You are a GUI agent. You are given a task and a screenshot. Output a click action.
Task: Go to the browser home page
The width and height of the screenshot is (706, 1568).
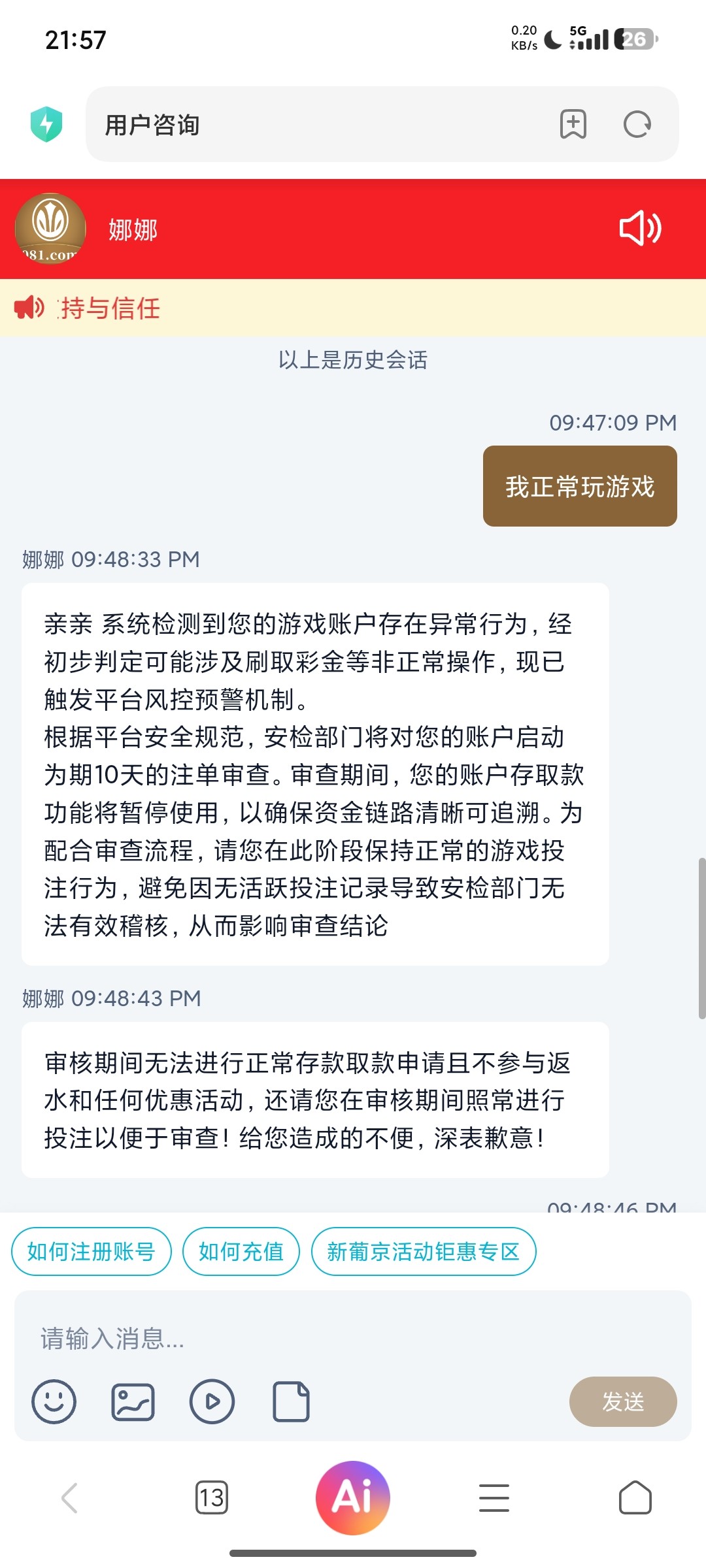tap(635, 1497)
